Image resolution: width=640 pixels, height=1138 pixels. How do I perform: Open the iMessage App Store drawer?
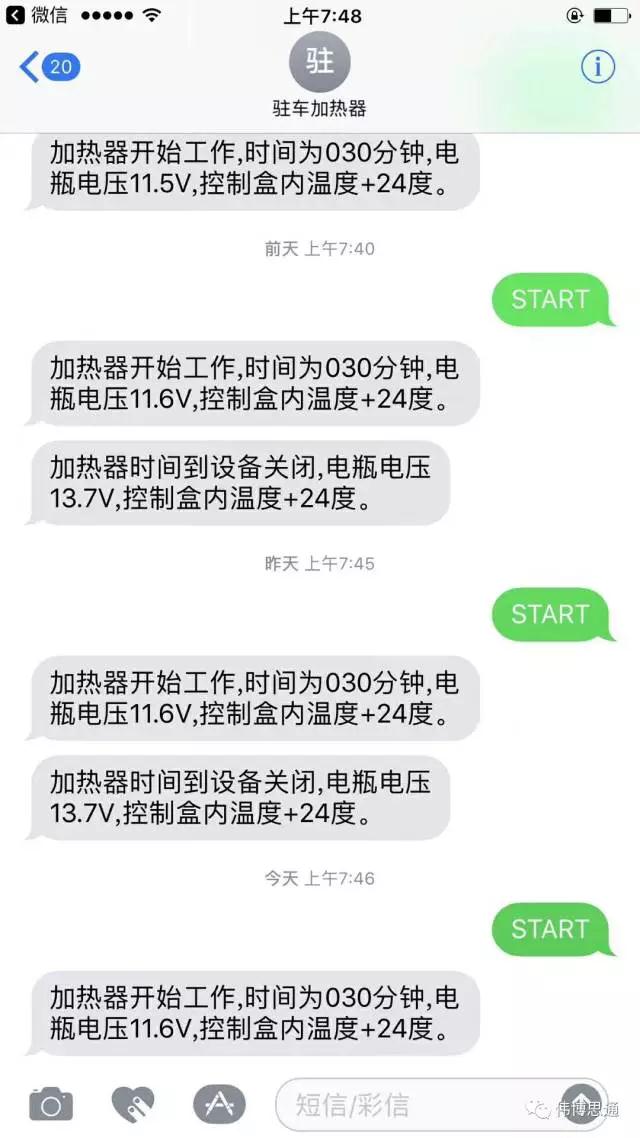219,1104
